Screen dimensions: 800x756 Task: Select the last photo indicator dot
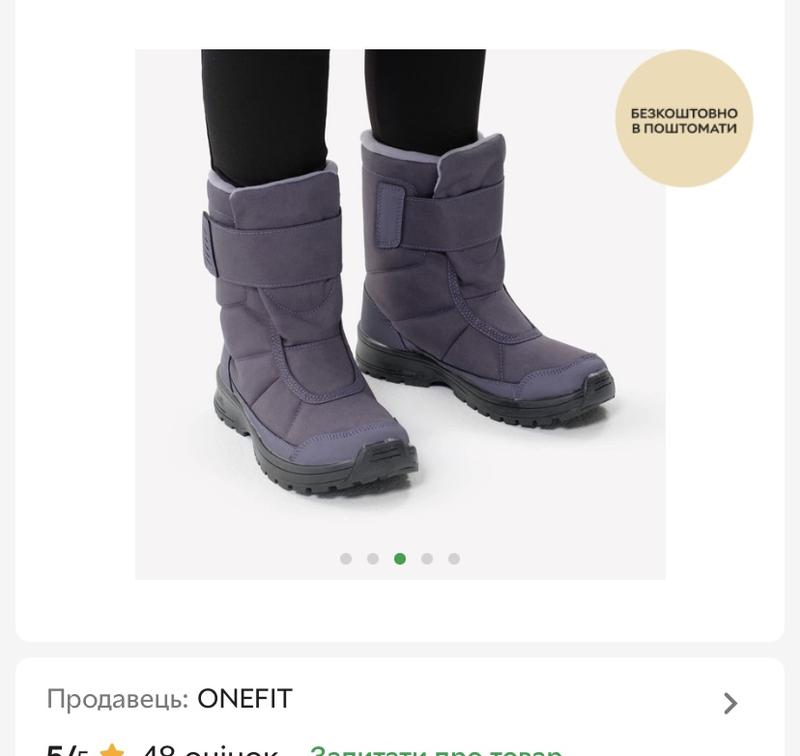pos(454,559)
